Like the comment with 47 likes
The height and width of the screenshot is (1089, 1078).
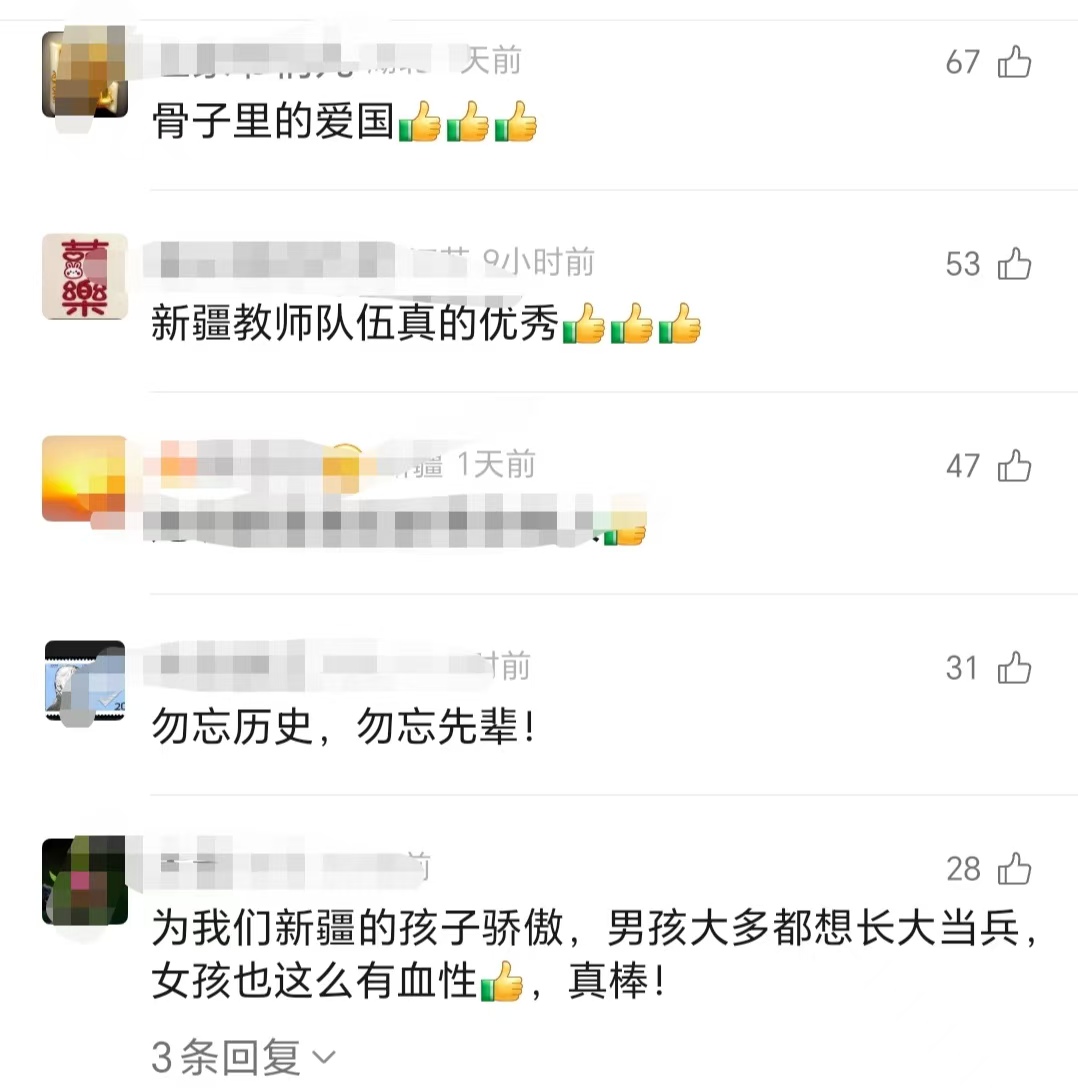pyautogui.click(x=1014, y=466)
